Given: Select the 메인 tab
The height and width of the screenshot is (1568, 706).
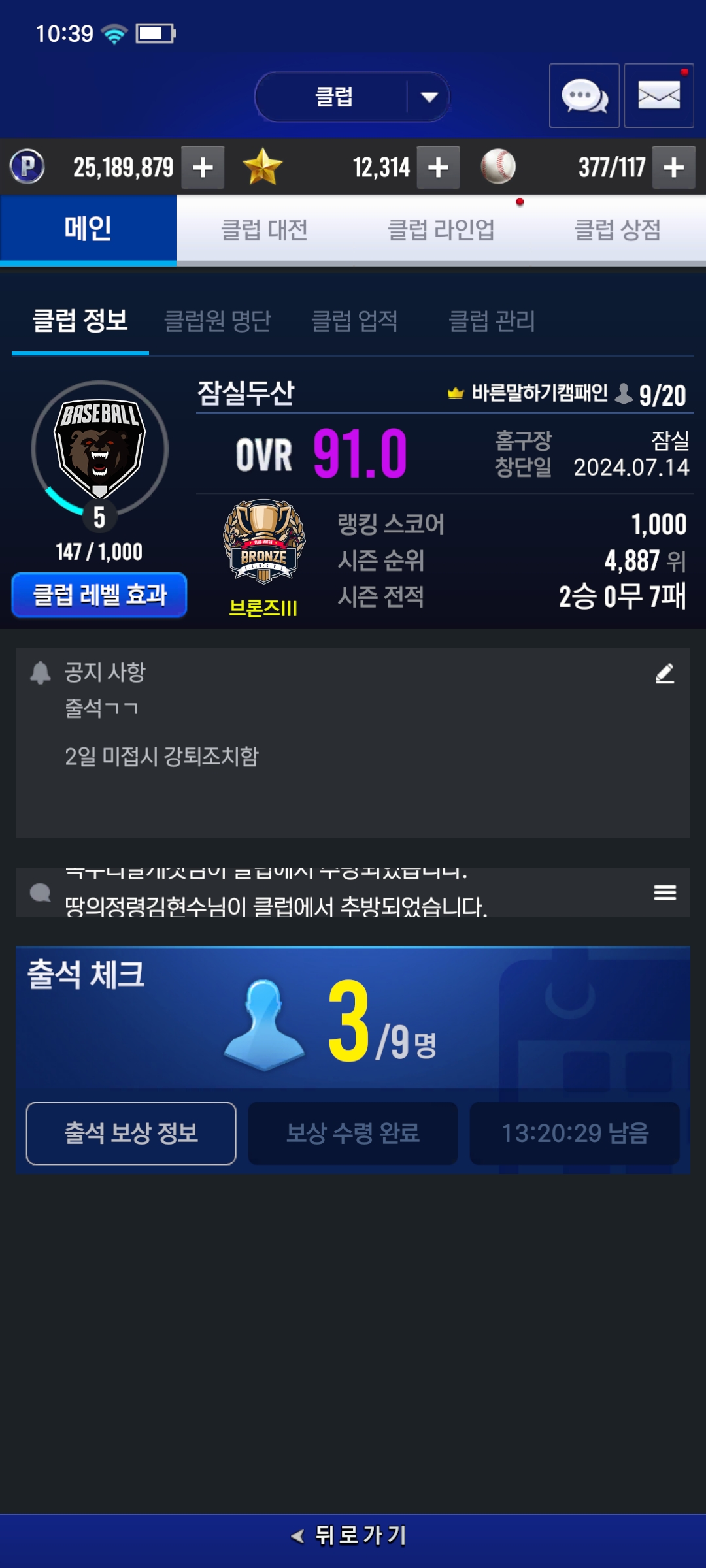Looking at the screenshot, I should (88, 230).
